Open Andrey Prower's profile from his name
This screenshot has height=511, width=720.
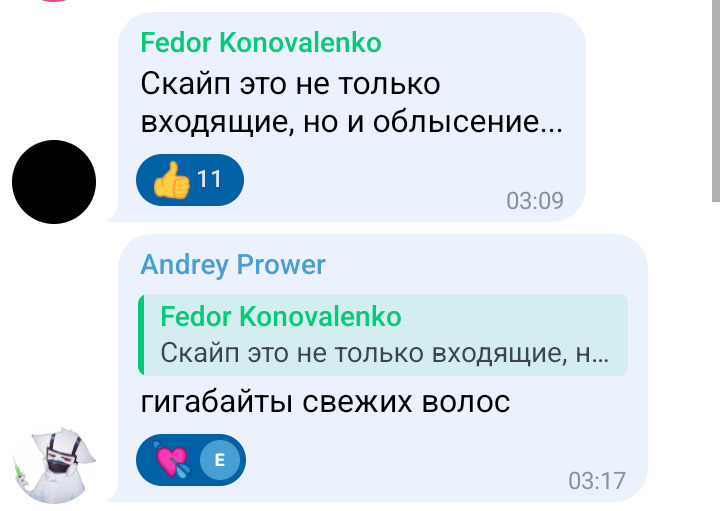tap(232, 265)
